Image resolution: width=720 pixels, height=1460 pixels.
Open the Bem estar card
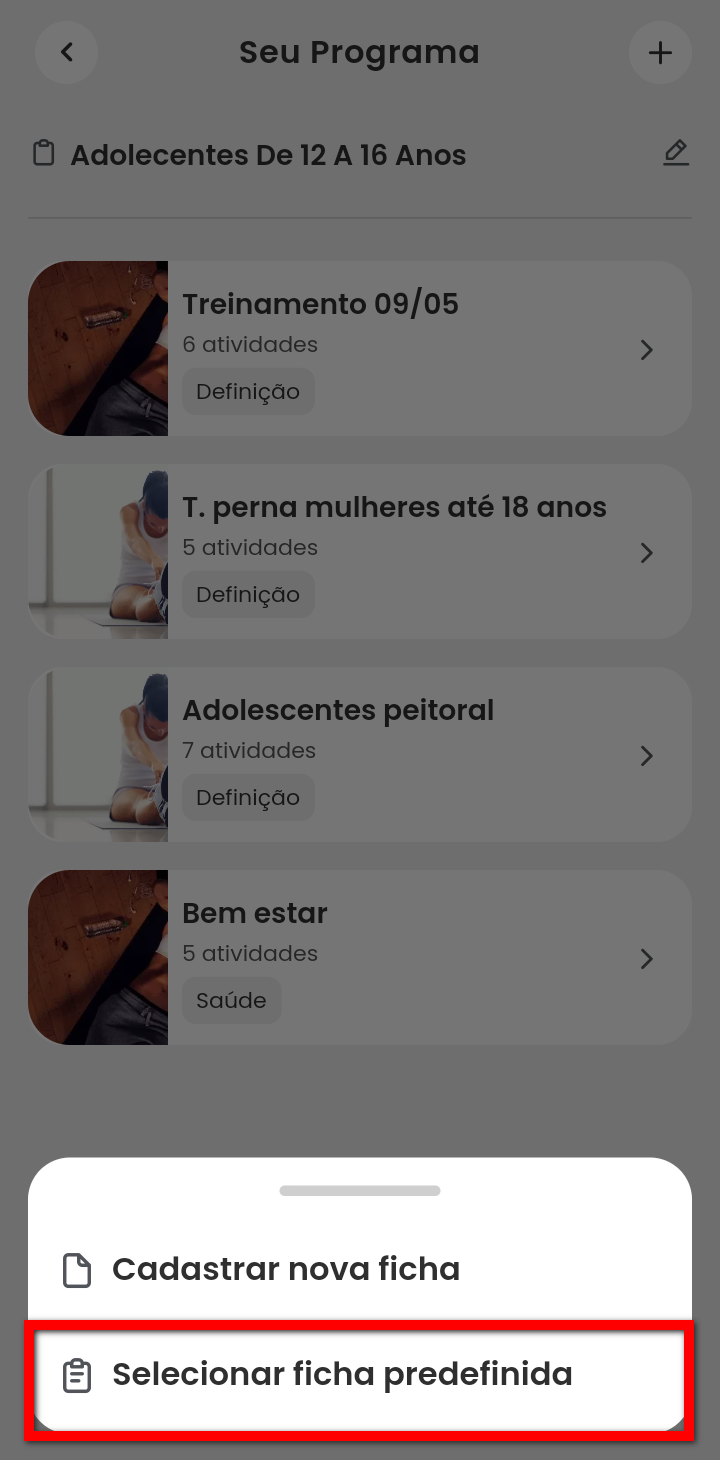(360, 957)
